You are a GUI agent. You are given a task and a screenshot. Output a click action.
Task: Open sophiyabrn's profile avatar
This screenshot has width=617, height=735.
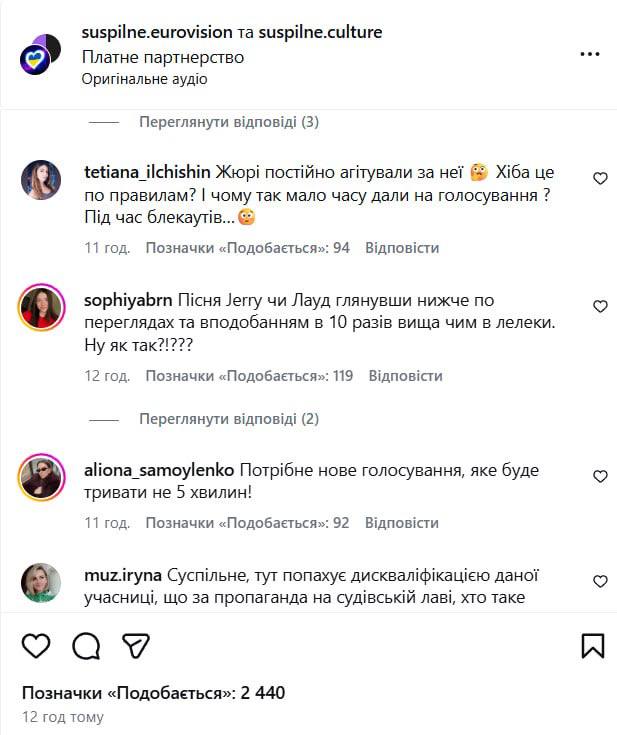[41, 308]
